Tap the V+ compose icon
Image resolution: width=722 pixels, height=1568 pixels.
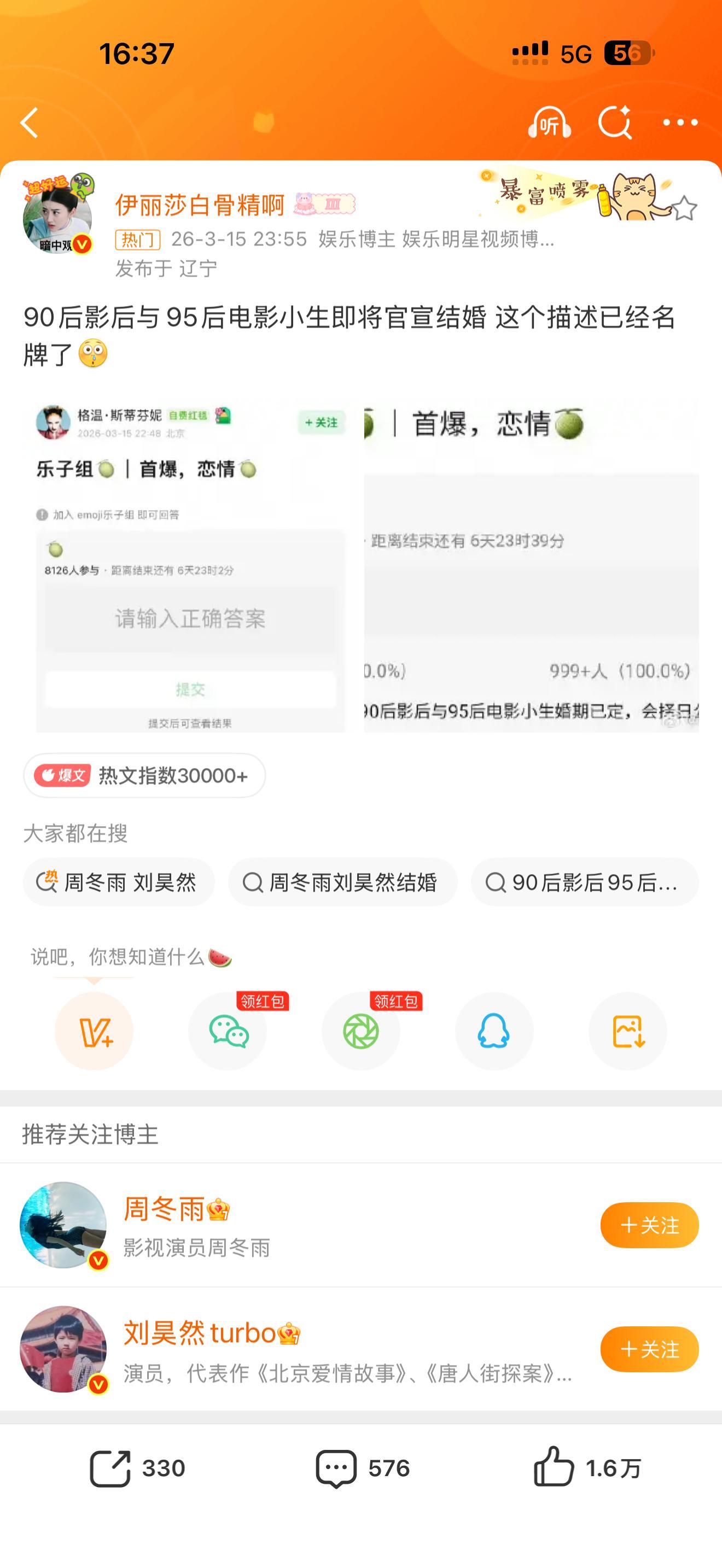click(91, 1032)
